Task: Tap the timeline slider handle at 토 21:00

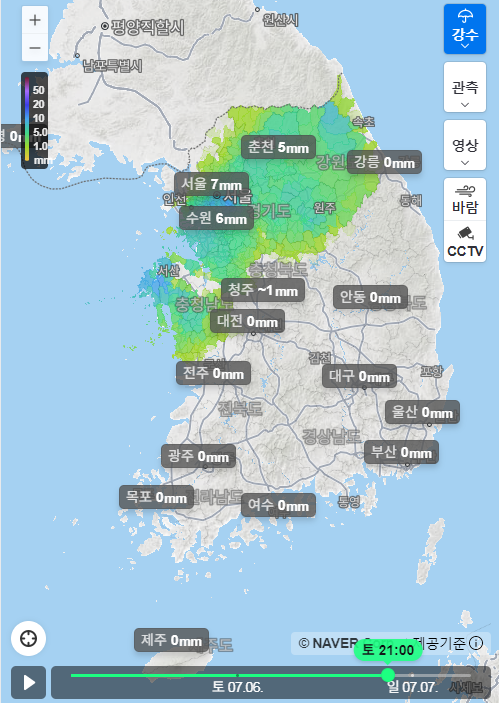Action: click(388, 675)
